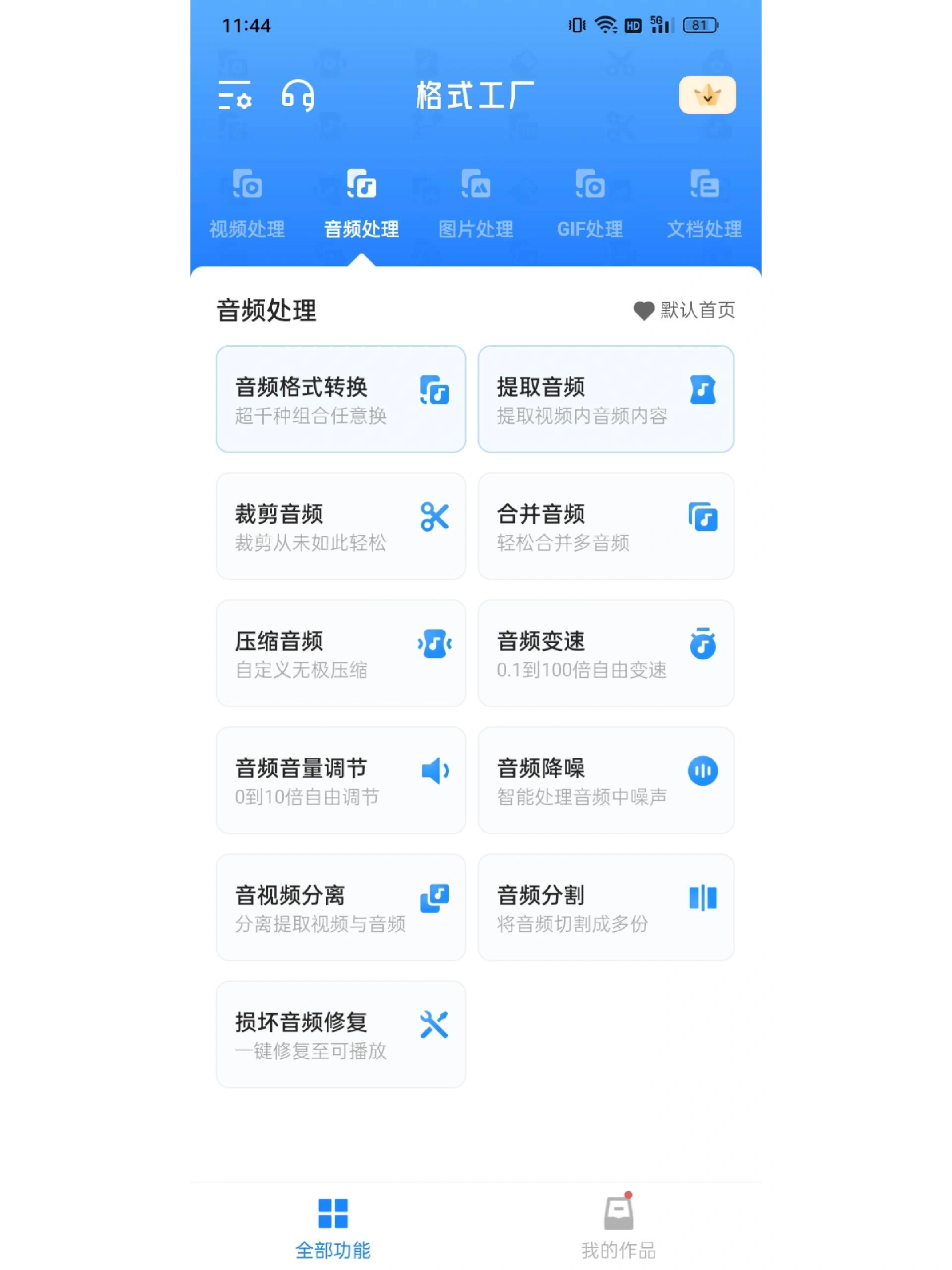The image size is (952, 1270).
Task: Open 压缩音频 card
Action: coord(341,653)
